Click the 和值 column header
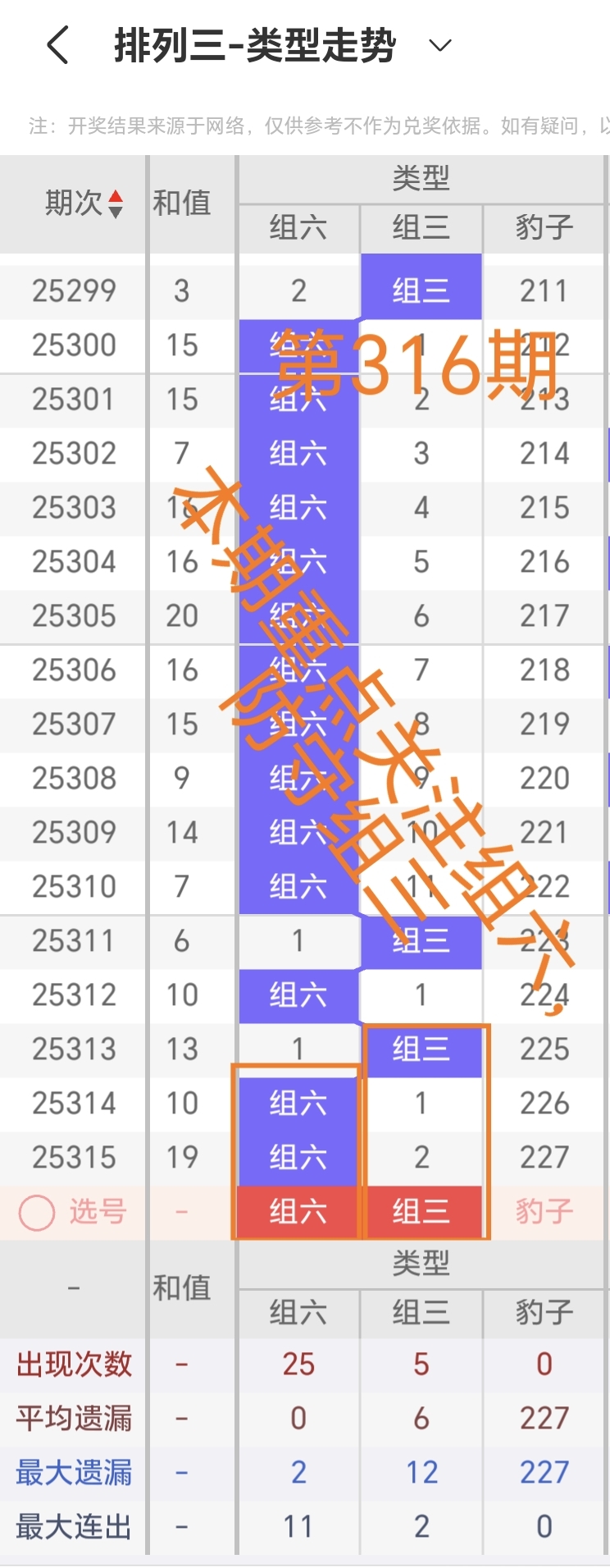610x1568 pixels. [180, 203]
